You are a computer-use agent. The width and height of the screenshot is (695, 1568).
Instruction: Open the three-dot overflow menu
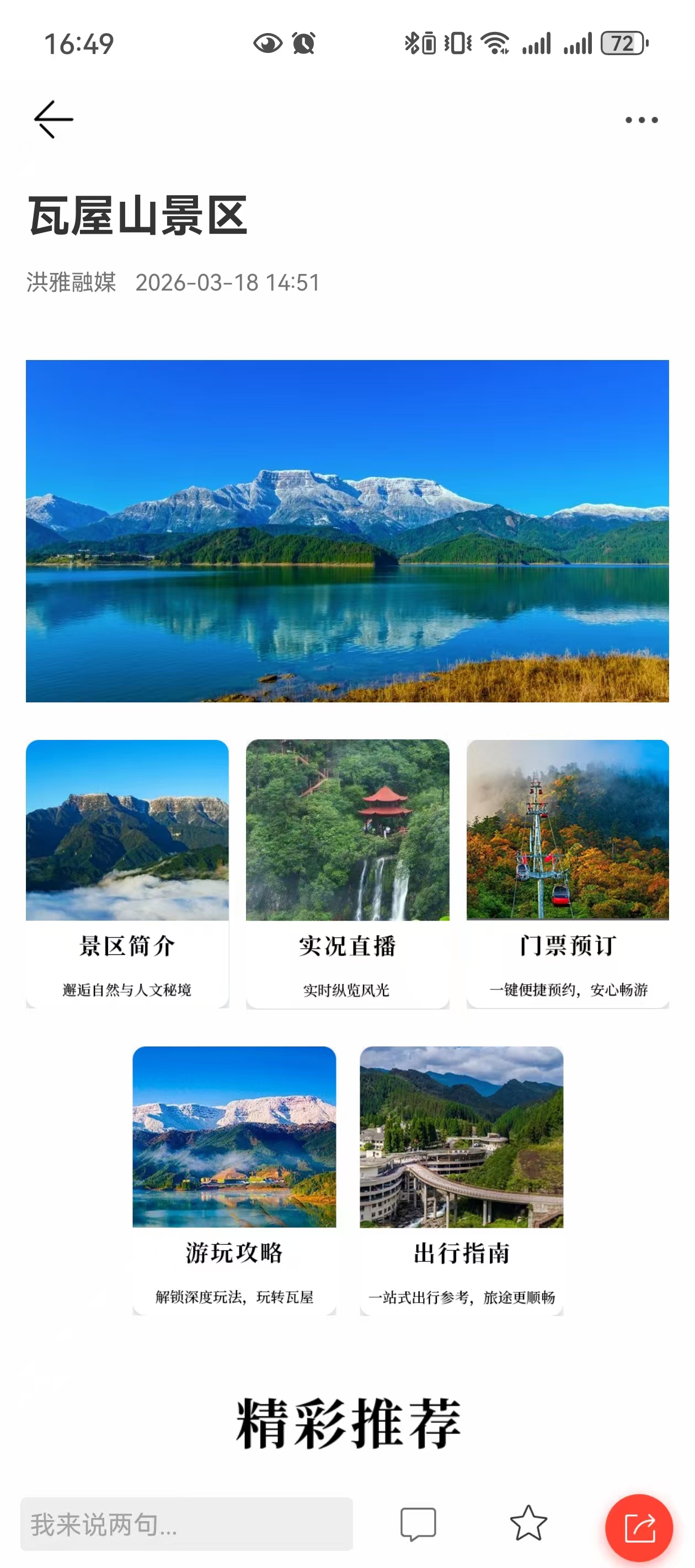pos(641,120)
